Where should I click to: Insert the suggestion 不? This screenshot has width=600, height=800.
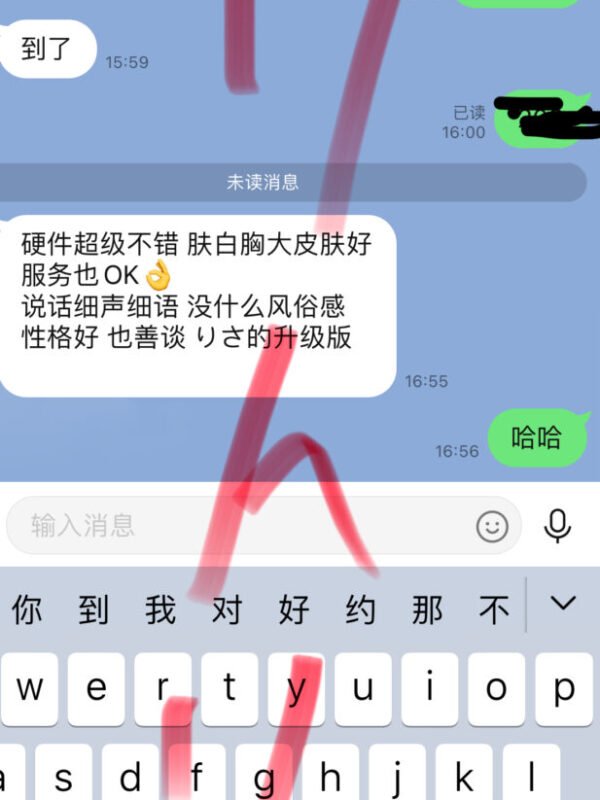coord(495,609)
